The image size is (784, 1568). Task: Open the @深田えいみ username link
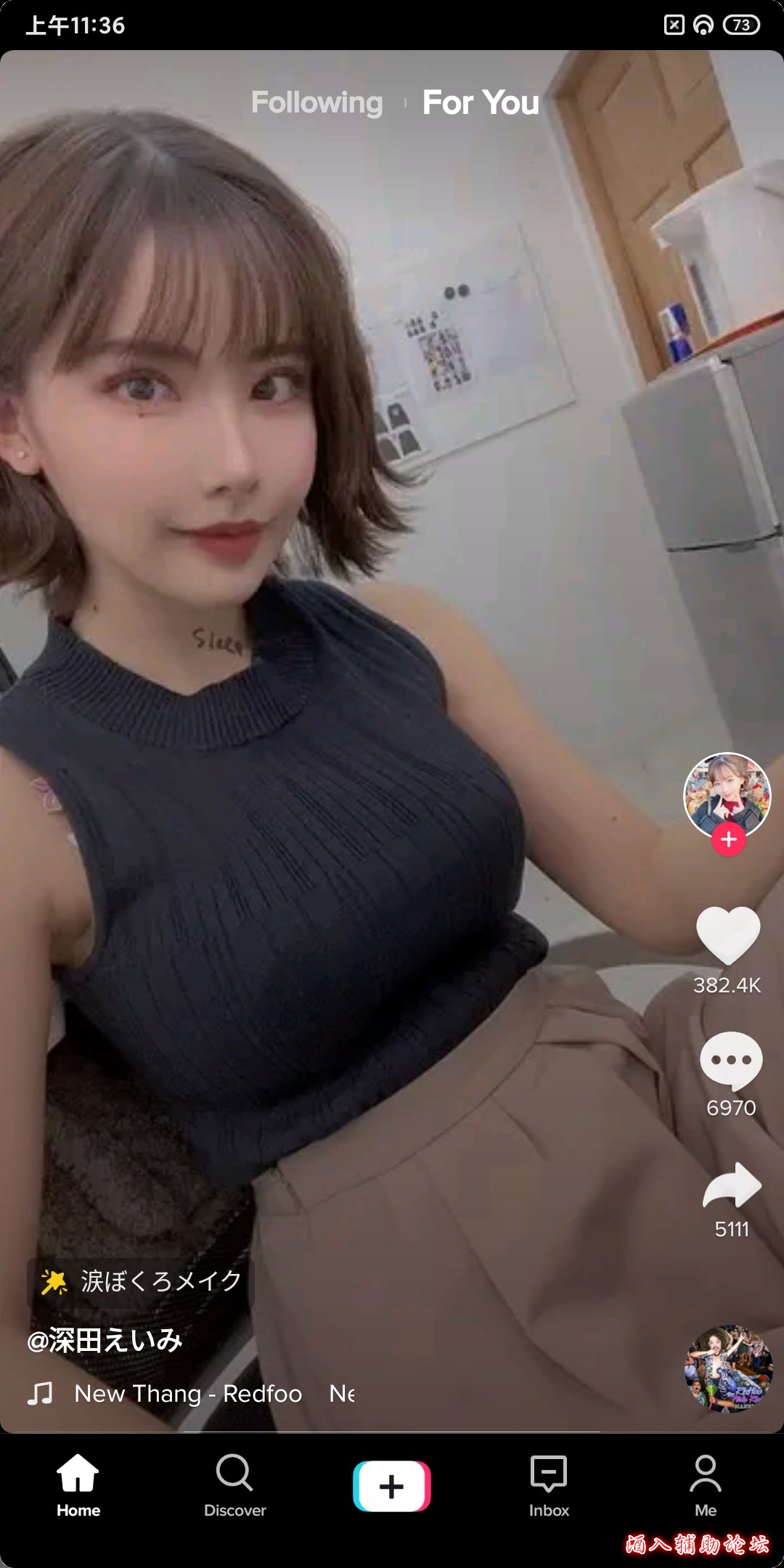[x=105, y=1340]
